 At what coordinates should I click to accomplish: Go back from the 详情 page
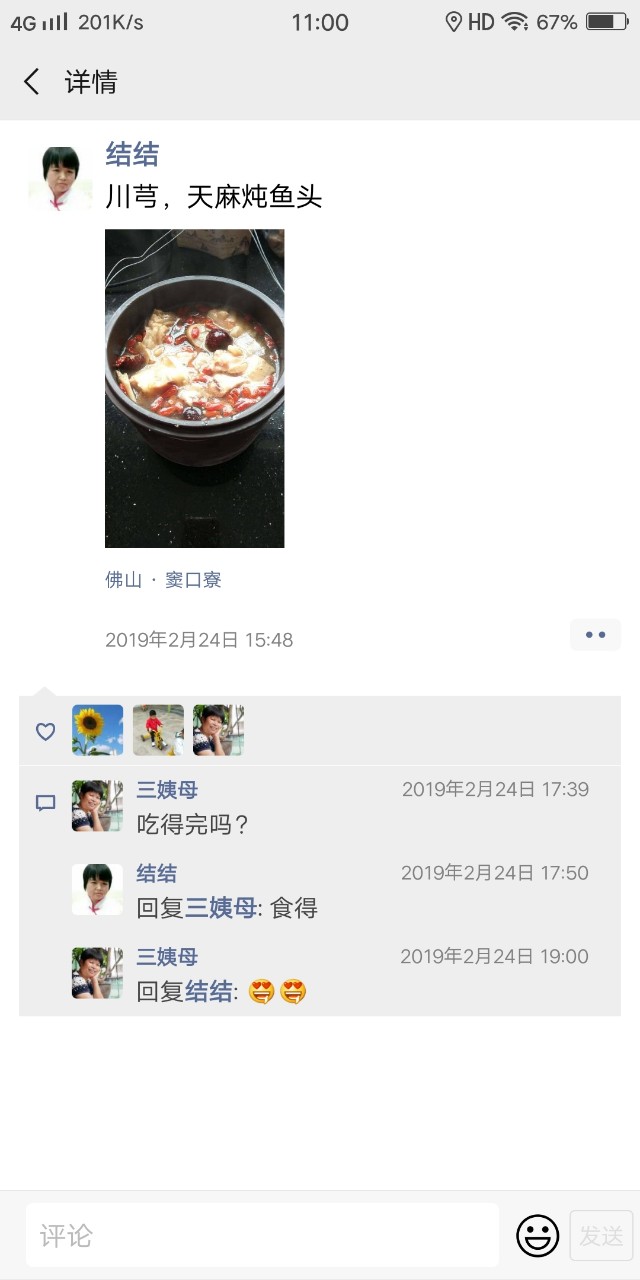pyautogui.click(x=32, y=82)
